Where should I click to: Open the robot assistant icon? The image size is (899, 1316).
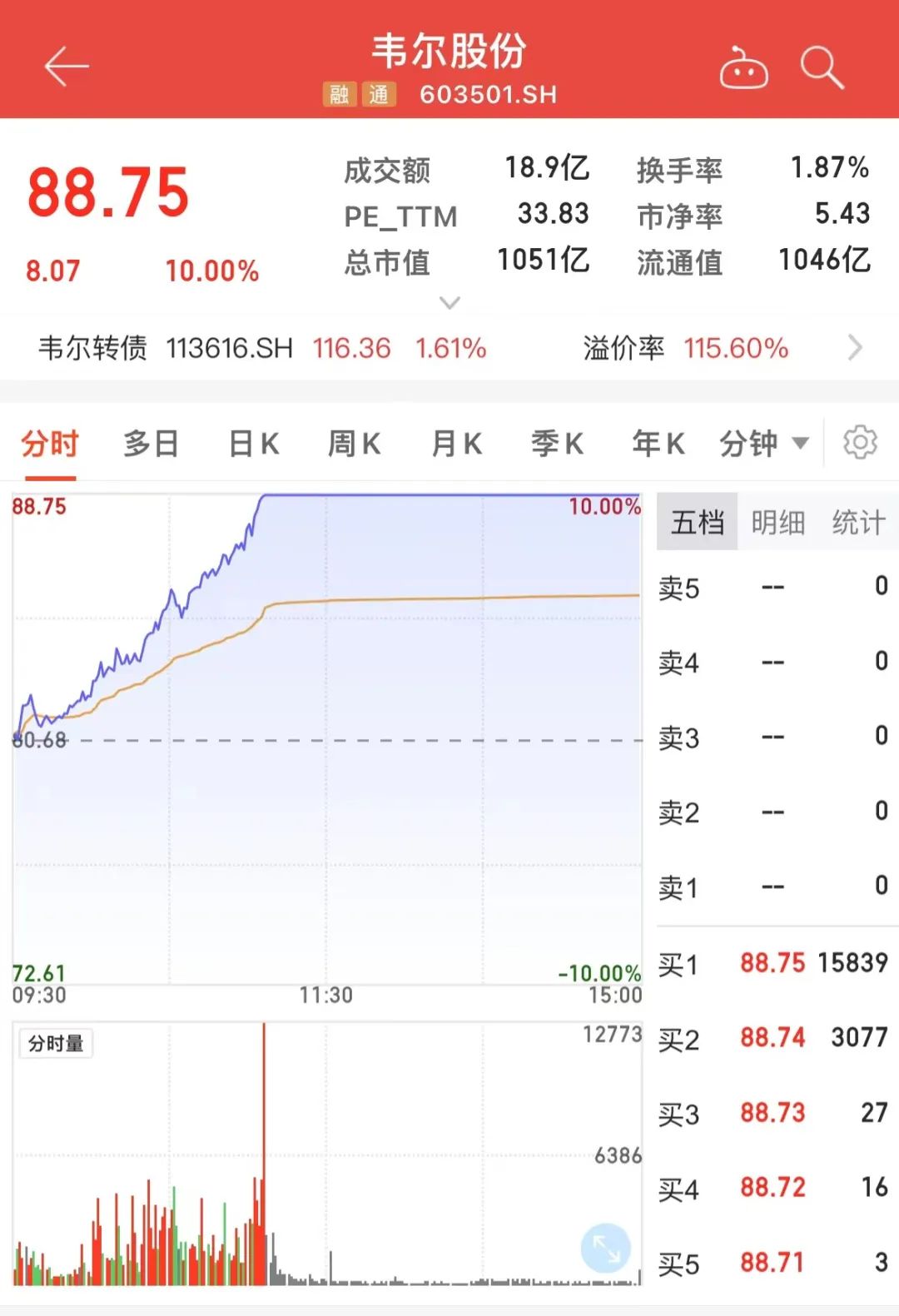(x=745, y=70)
